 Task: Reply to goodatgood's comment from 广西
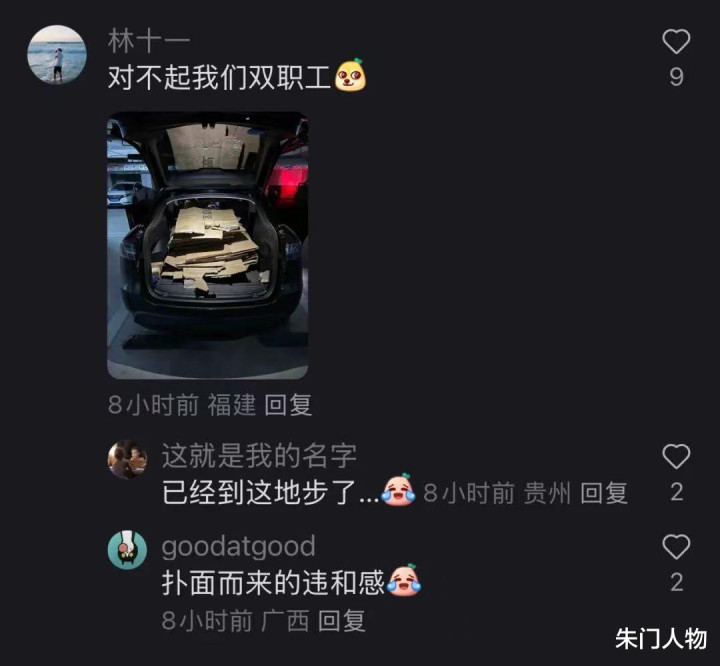click(x=342, y=621)
